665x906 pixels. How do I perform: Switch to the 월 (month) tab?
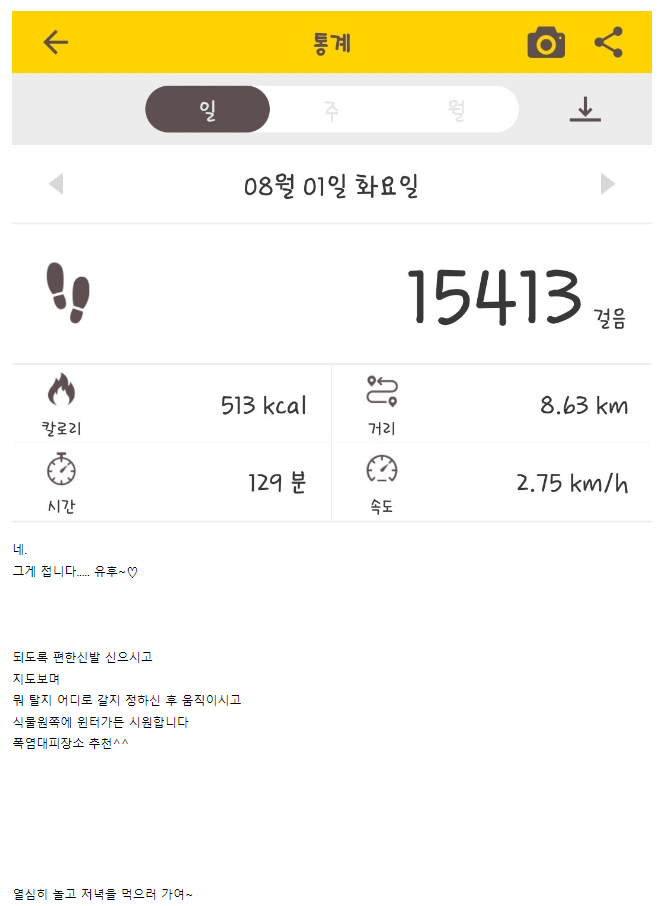point(456,110)
